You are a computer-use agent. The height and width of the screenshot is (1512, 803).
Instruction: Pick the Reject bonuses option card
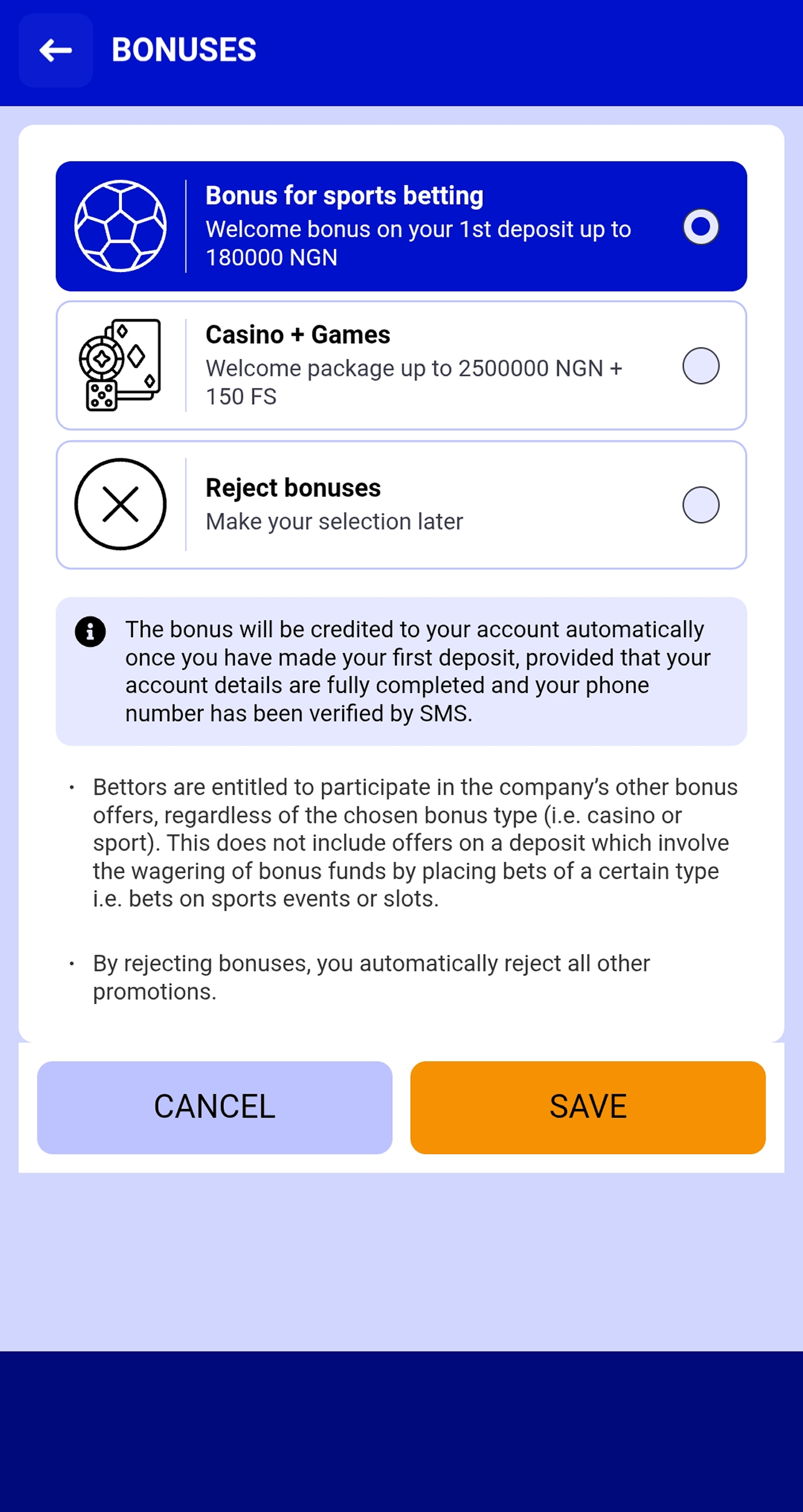click(401, 504)
